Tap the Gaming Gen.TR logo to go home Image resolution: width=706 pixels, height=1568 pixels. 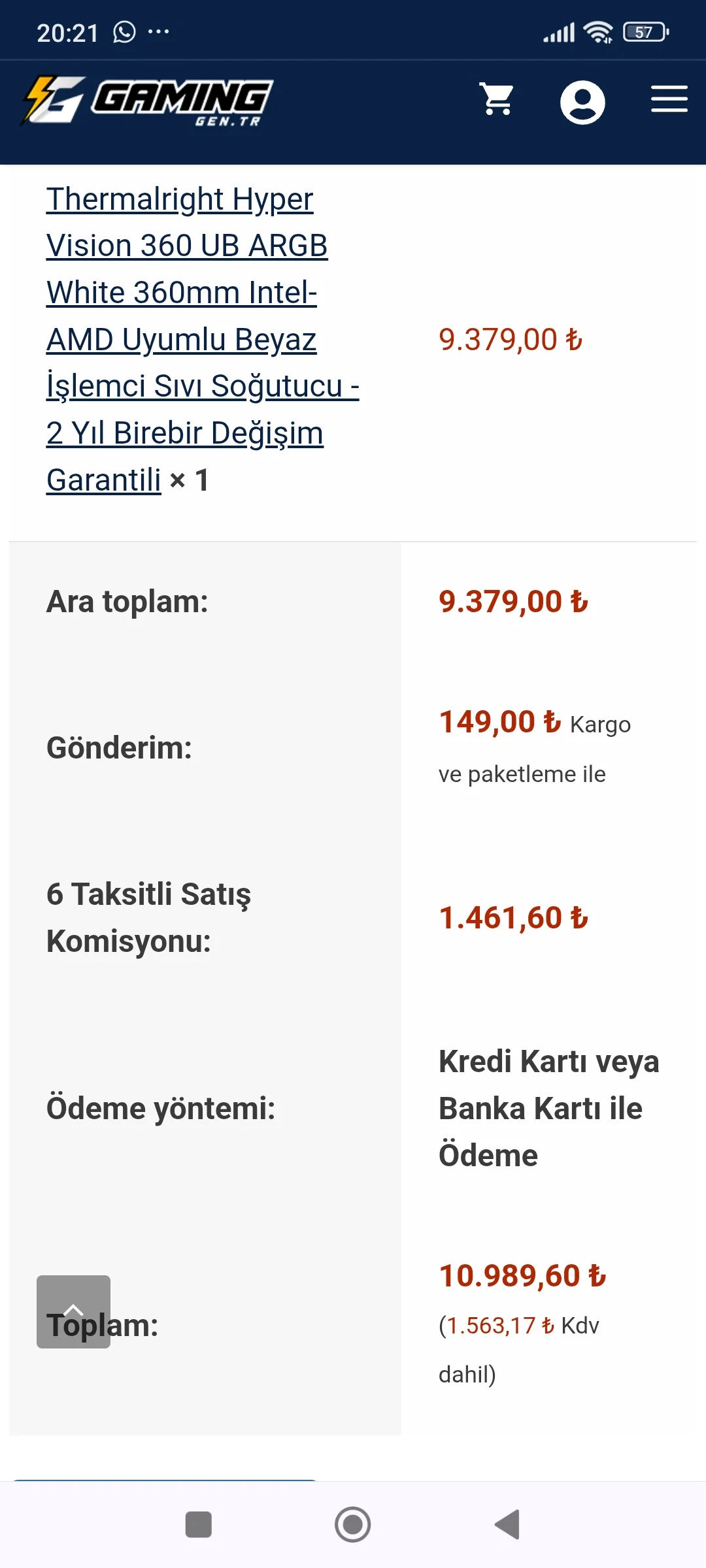click(147, 101)
